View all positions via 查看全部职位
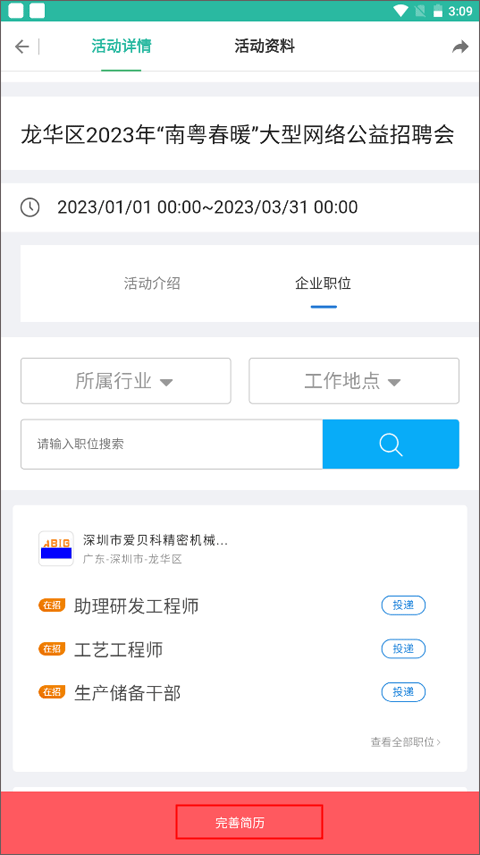The image size is (480, 855). [406, 742]
